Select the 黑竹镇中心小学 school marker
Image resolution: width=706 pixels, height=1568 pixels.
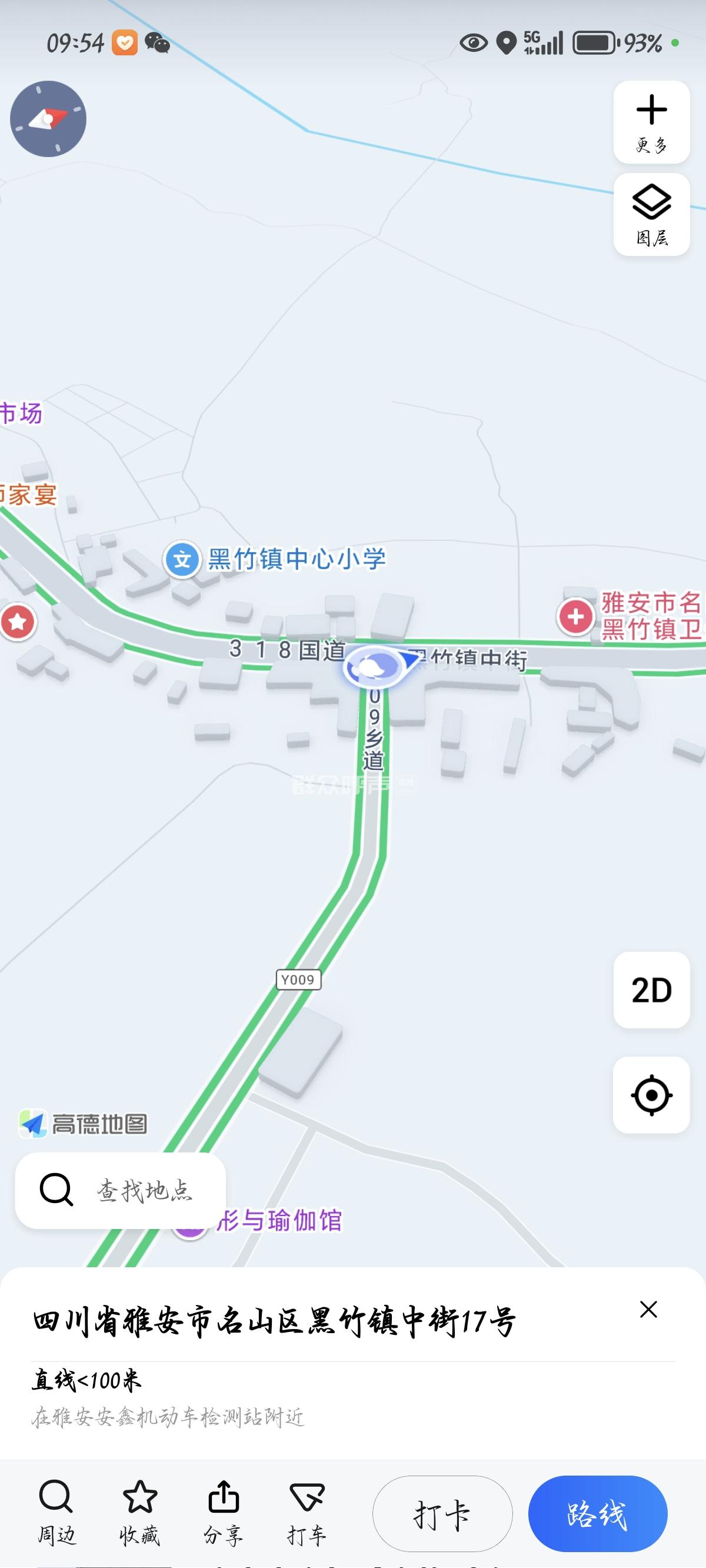[x=182, y=559]
